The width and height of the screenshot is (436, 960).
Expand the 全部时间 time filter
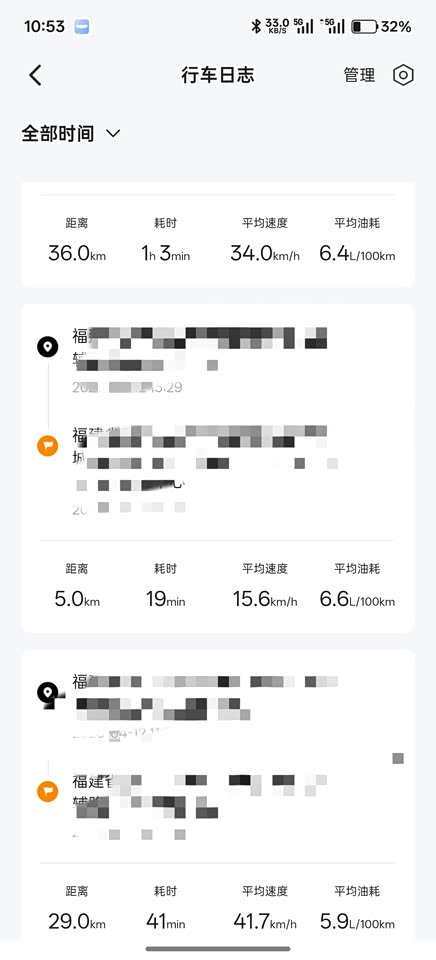point(71,133)
